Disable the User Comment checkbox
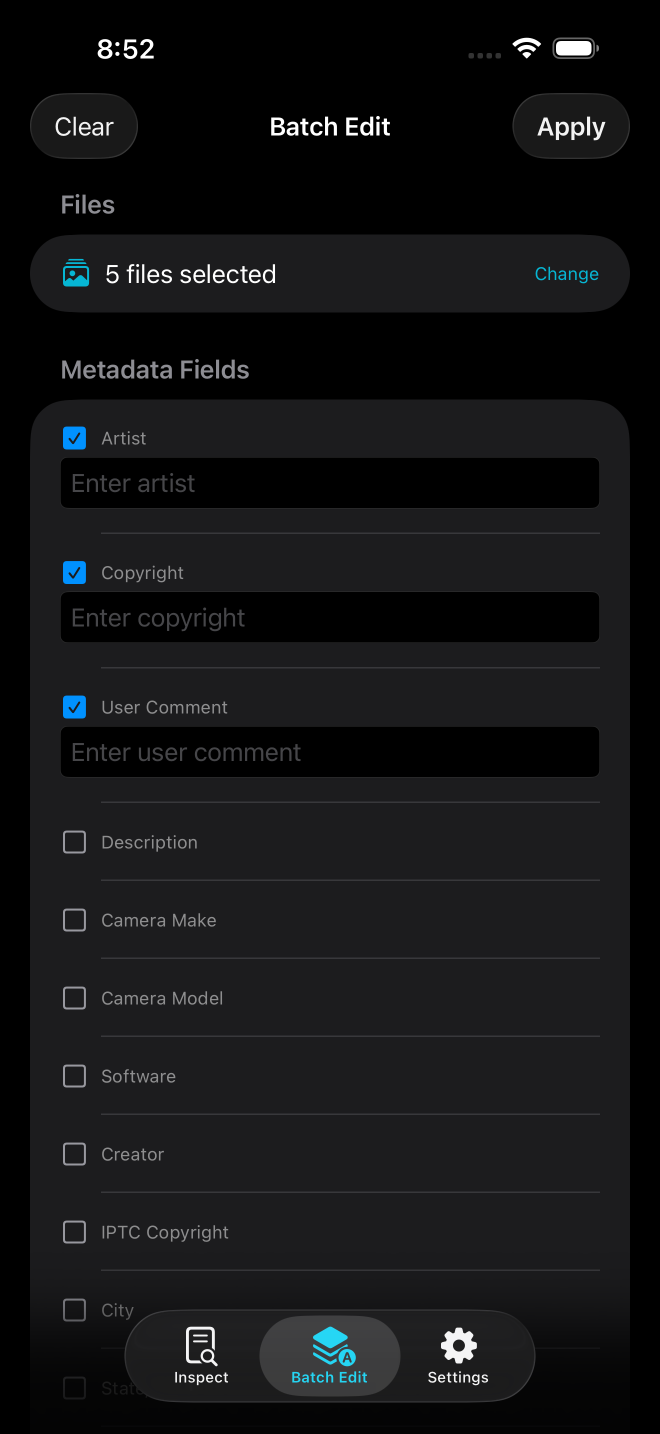This screenshot has width=660, height=1434. [74, 707]
